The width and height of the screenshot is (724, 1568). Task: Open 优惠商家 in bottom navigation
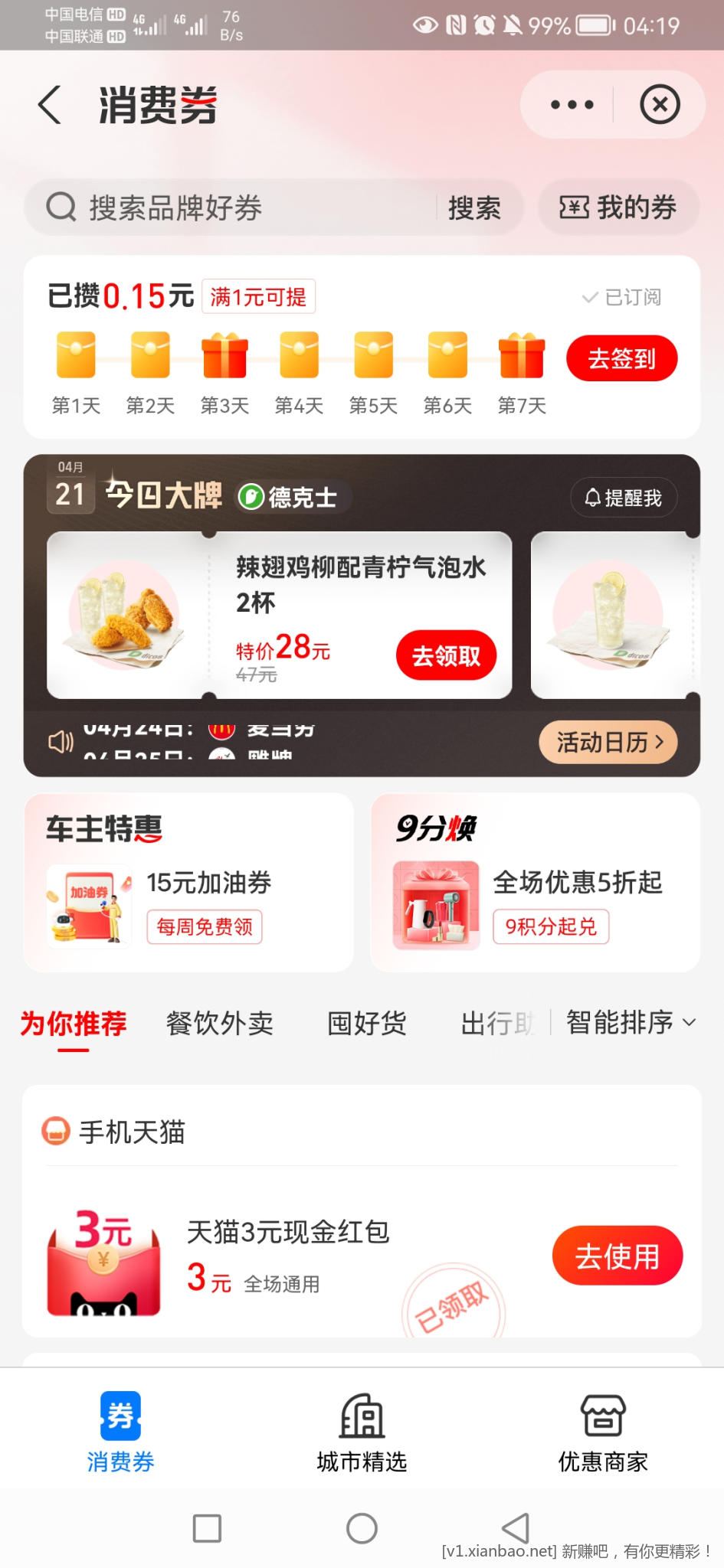603,1432
